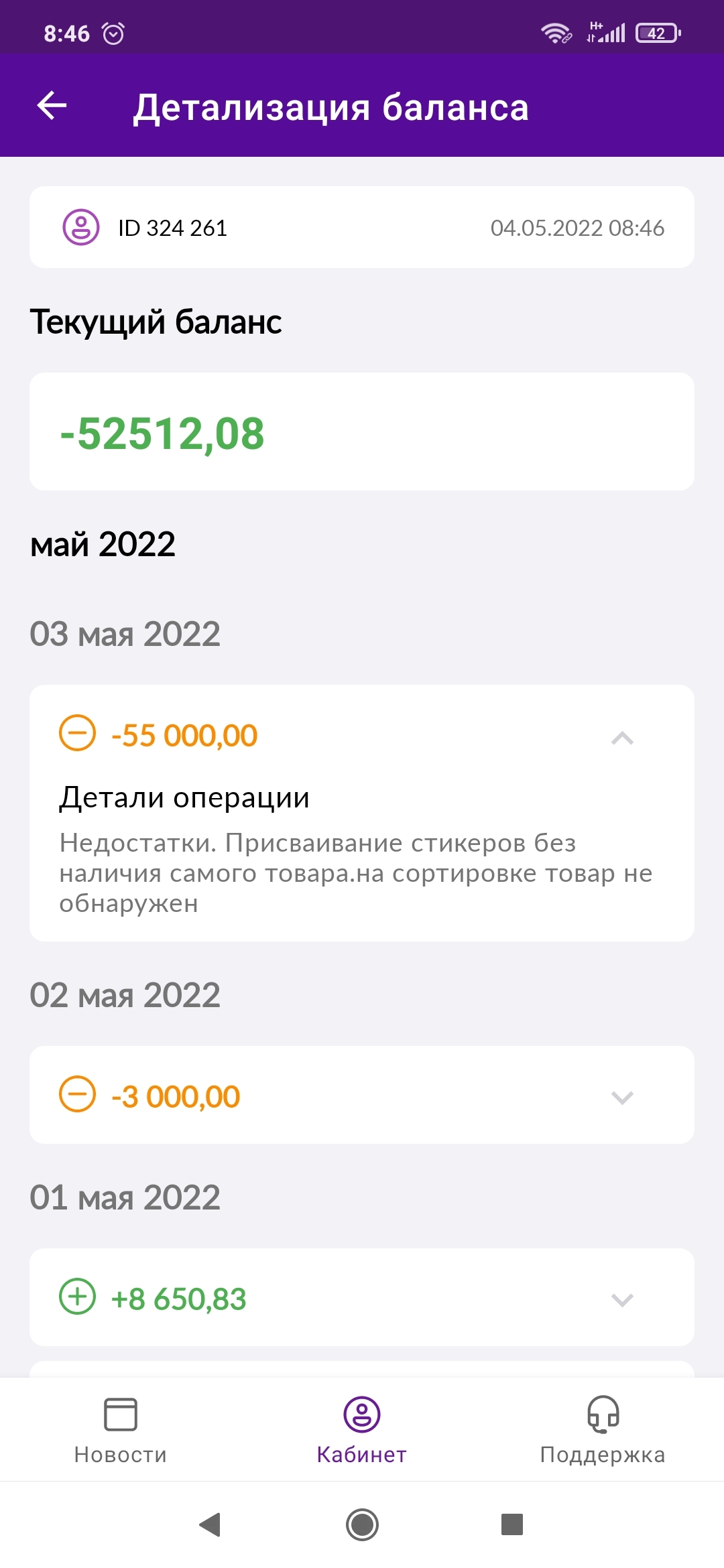Expand the -3 000,00 operation

coord(622,1097)
